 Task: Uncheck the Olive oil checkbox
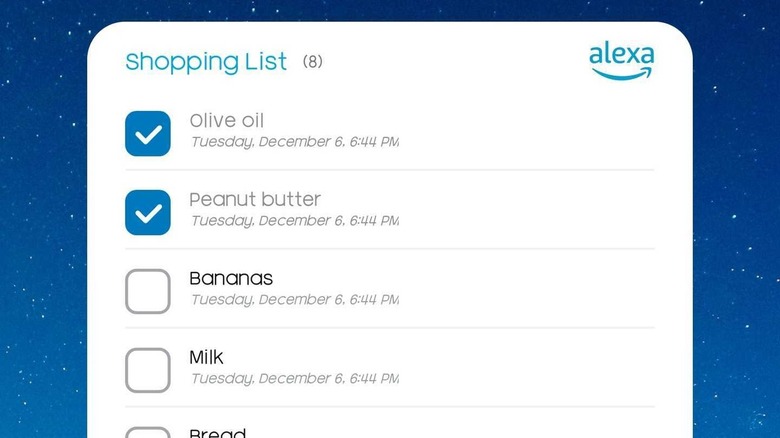click(x=148, y=134)
